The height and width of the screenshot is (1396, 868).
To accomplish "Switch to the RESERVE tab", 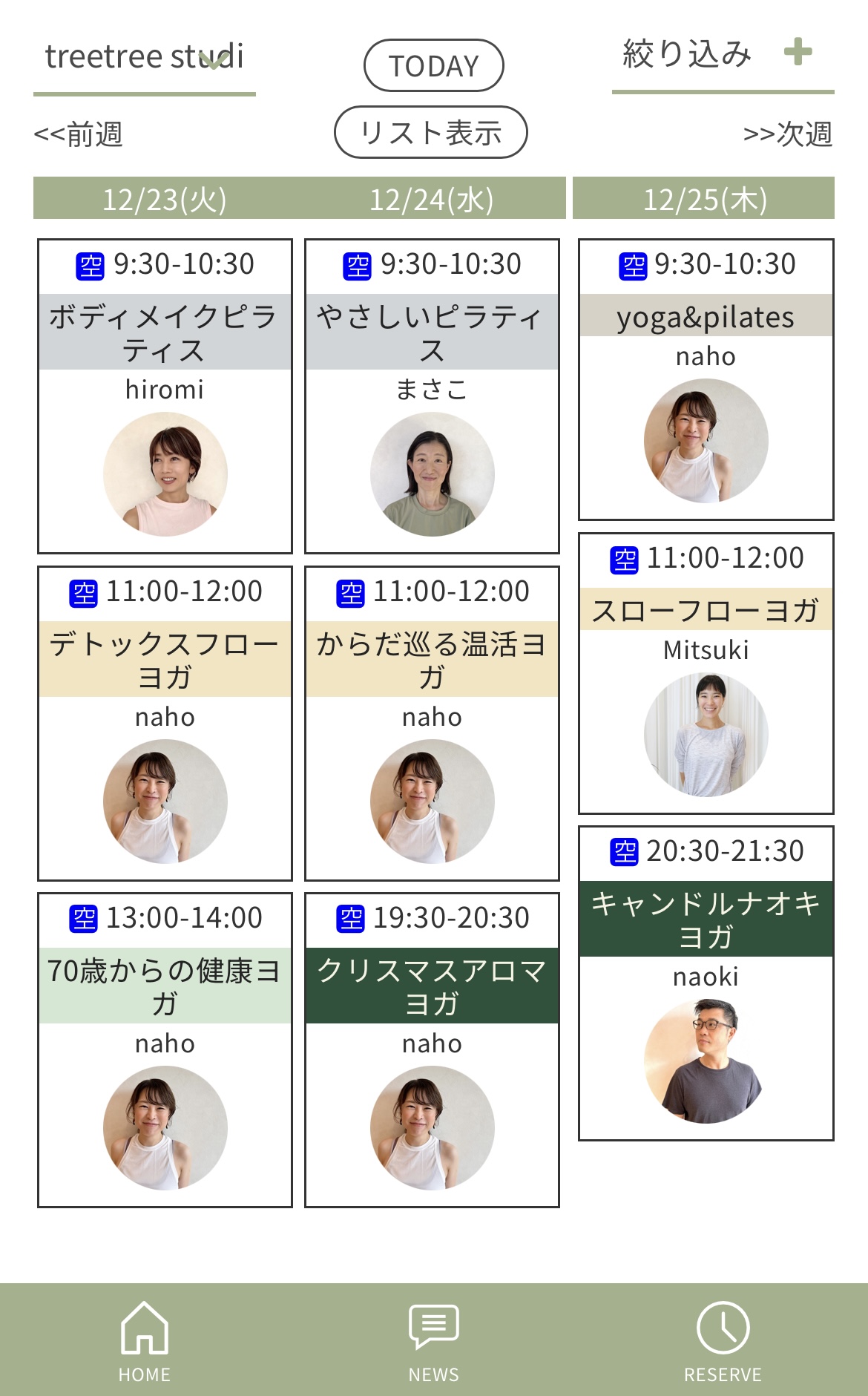I will pos(723,1341).
